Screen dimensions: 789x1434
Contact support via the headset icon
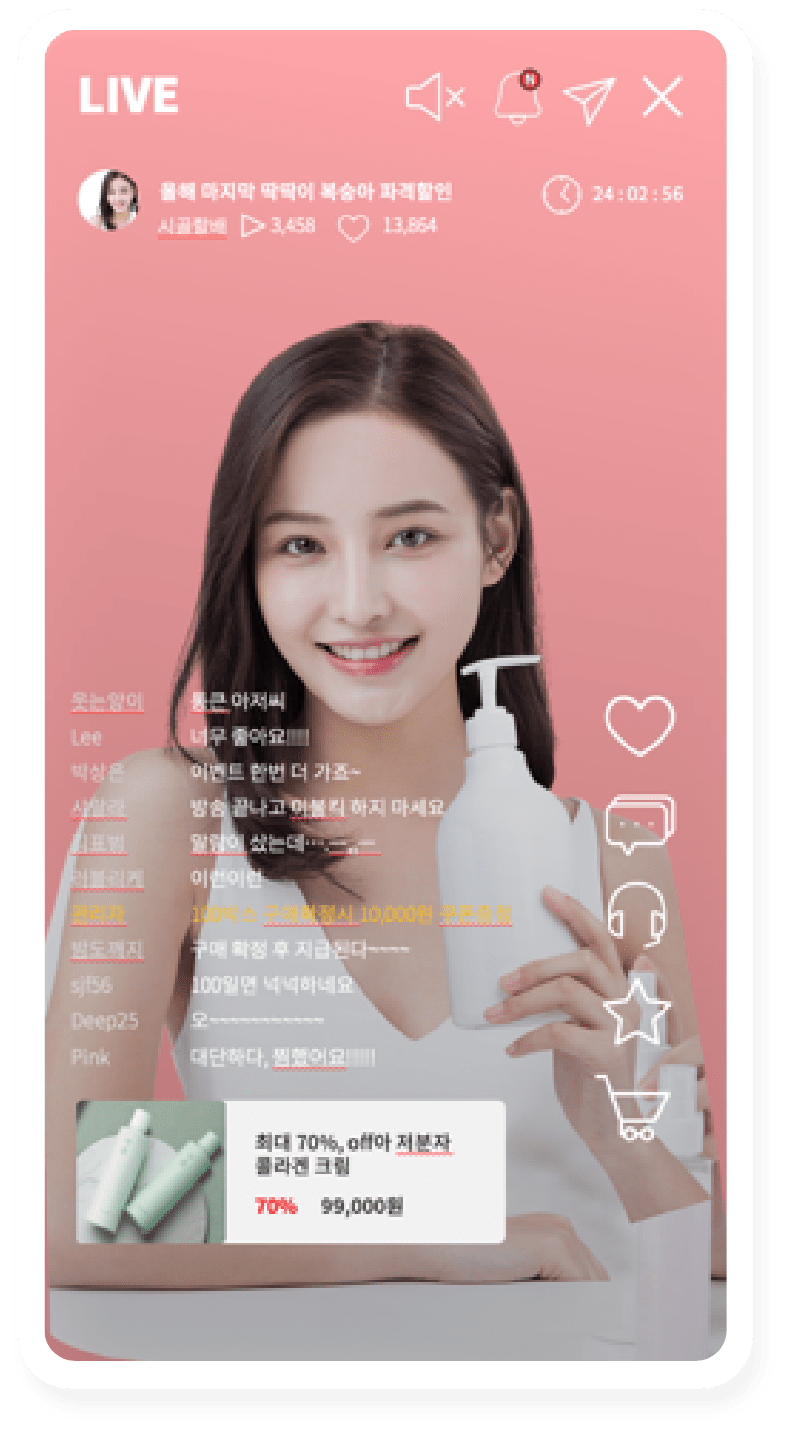[x=638, y=913]
